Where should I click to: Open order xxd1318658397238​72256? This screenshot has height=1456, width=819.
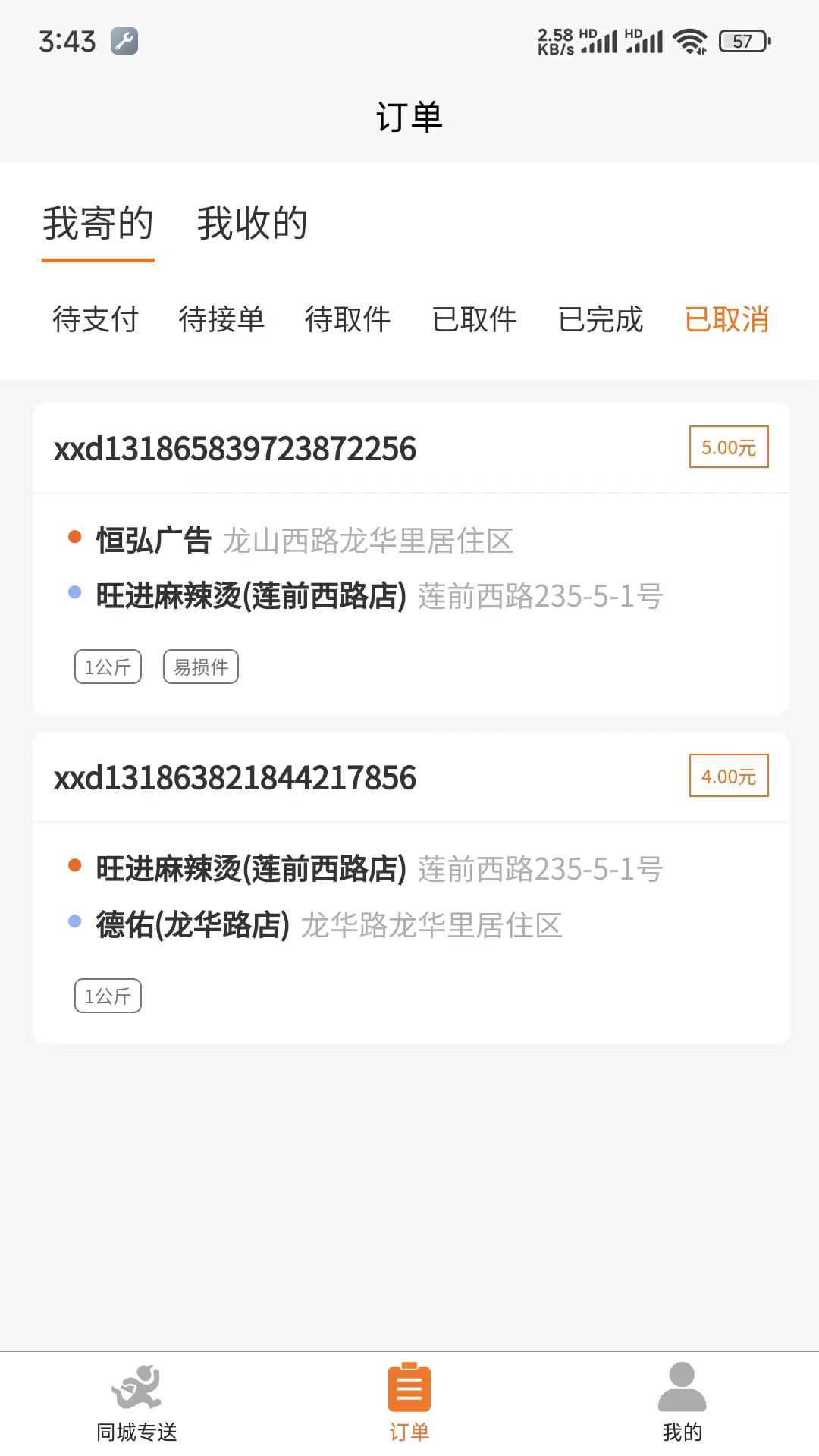409,559
